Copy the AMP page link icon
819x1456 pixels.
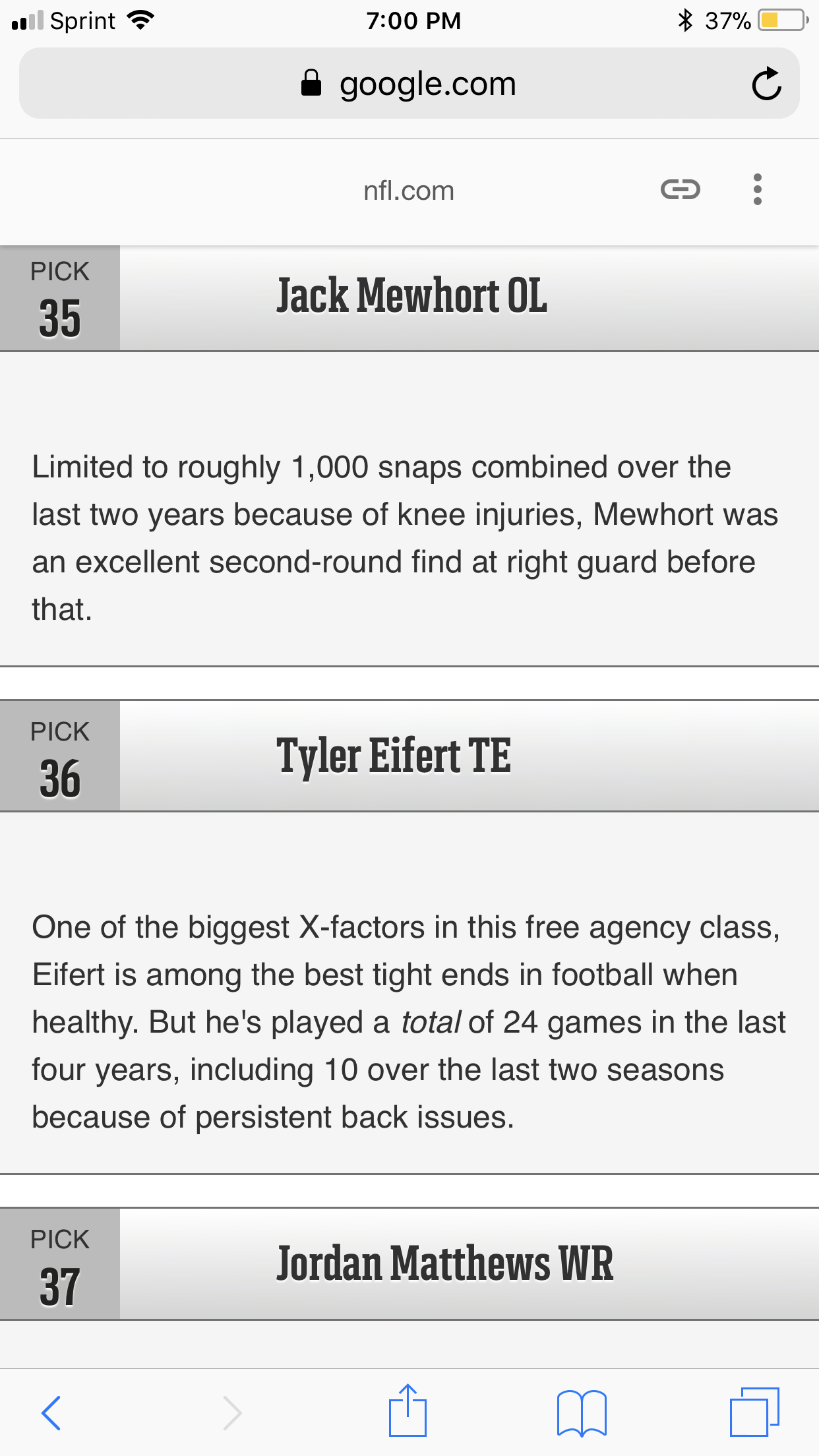[x=680, y=190]
